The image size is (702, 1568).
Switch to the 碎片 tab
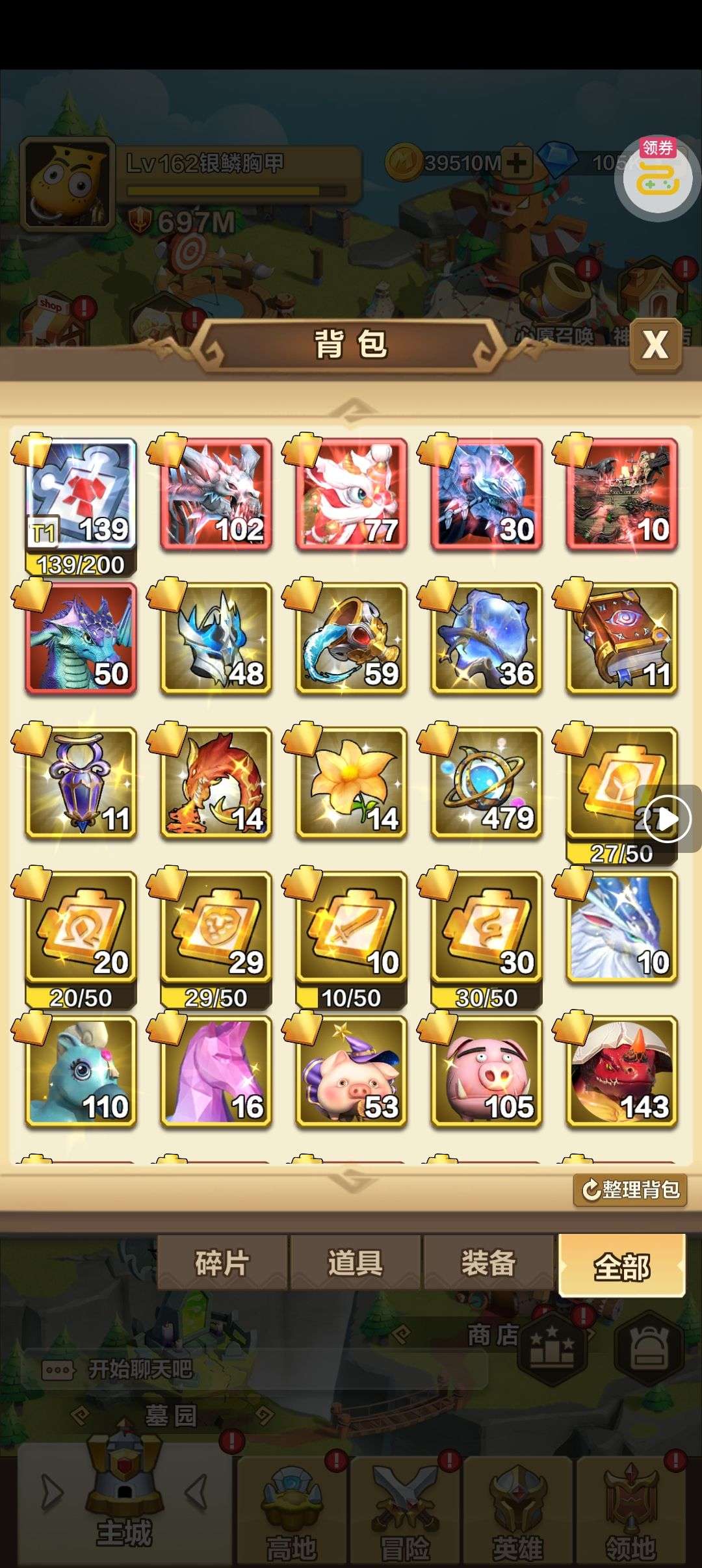pyautogui.click(x=222, y=1263)
